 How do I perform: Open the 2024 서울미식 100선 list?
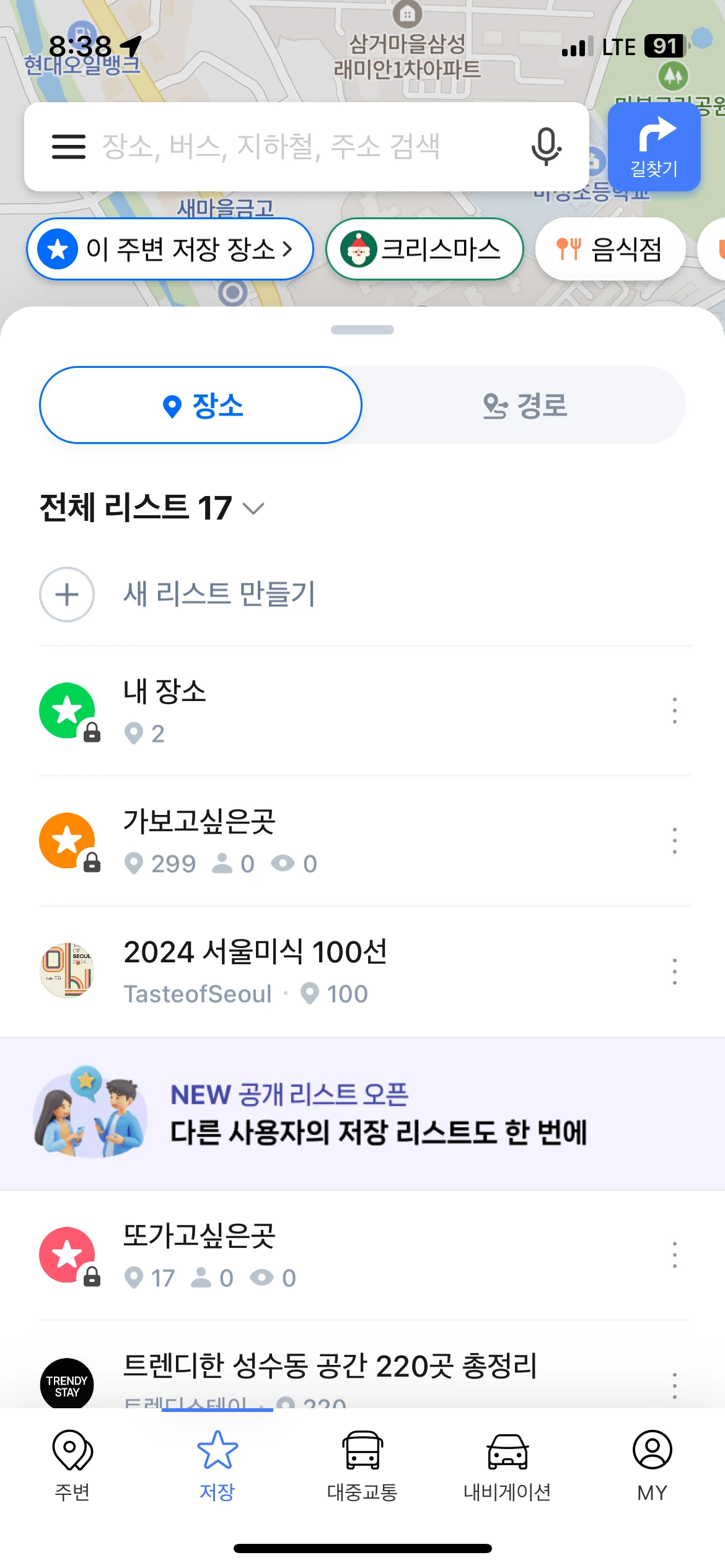347,971
